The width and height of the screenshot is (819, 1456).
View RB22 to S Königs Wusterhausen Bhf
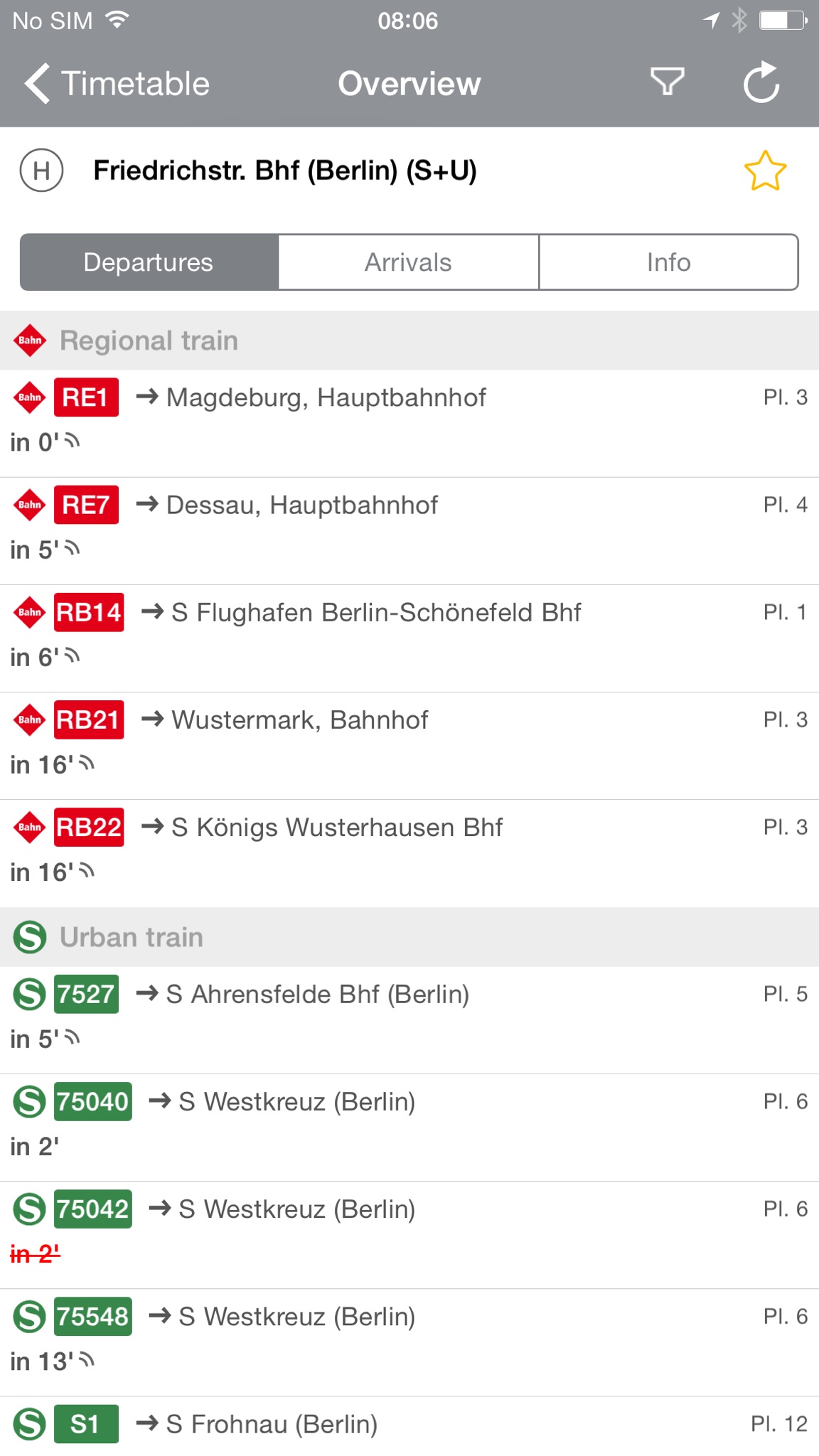click(x=409, y=853)
